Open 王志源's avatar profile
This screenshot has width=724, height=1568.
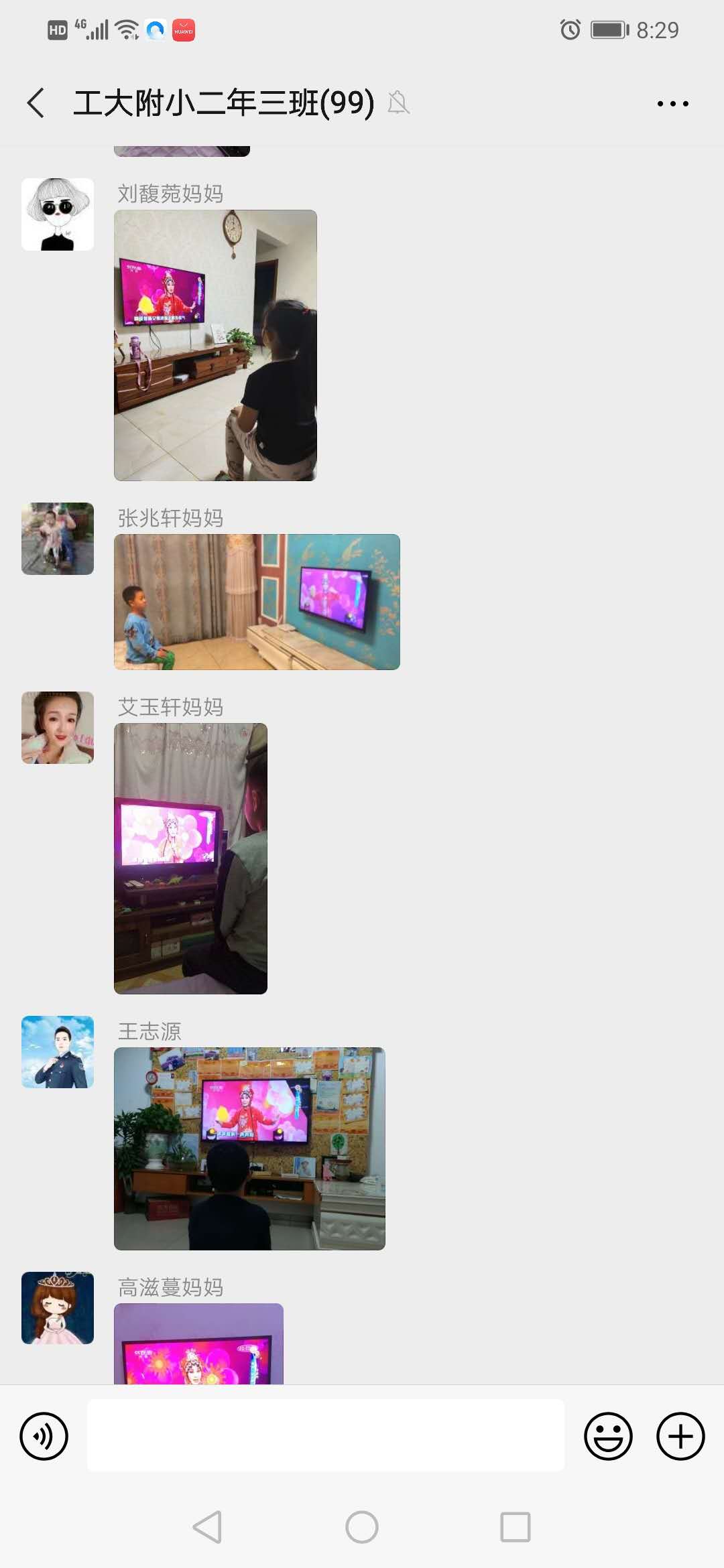pyautogui.click(x=58, y=1052)
